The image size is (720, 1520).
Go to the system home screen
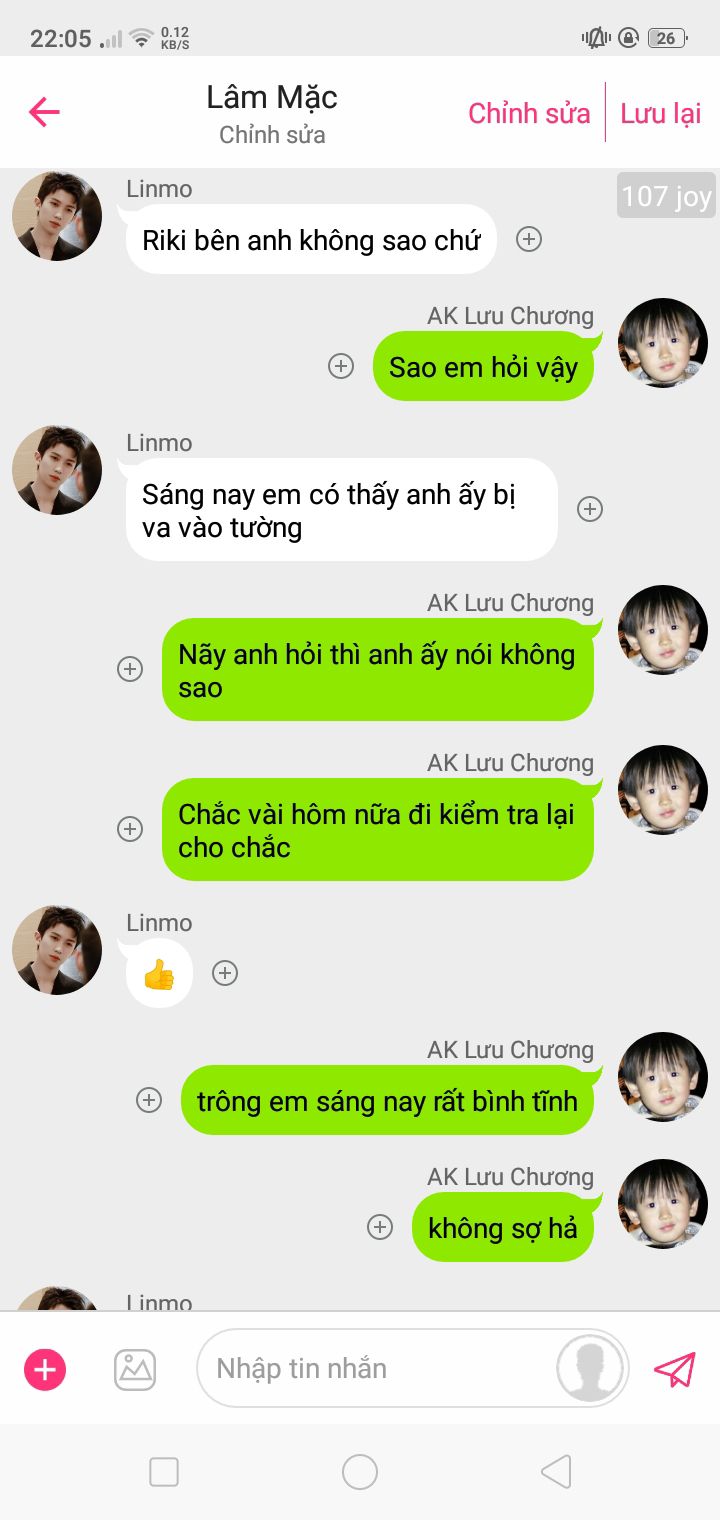click(360, 1472)
